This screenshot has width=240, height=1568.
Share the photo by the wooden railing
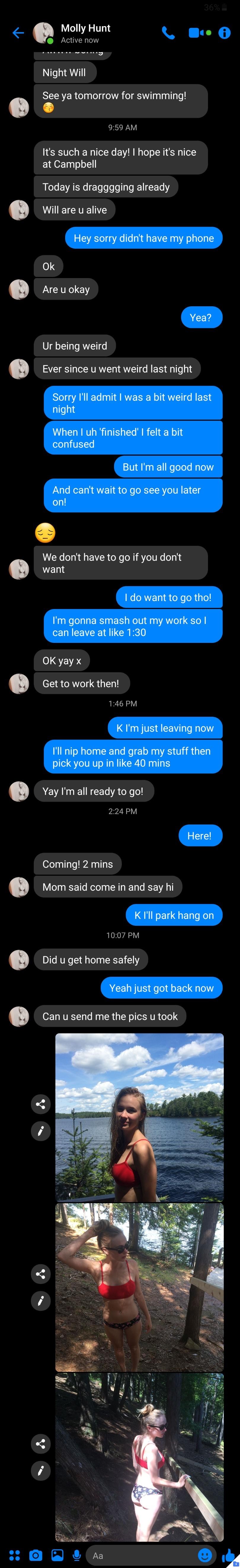pos(41,1443)
